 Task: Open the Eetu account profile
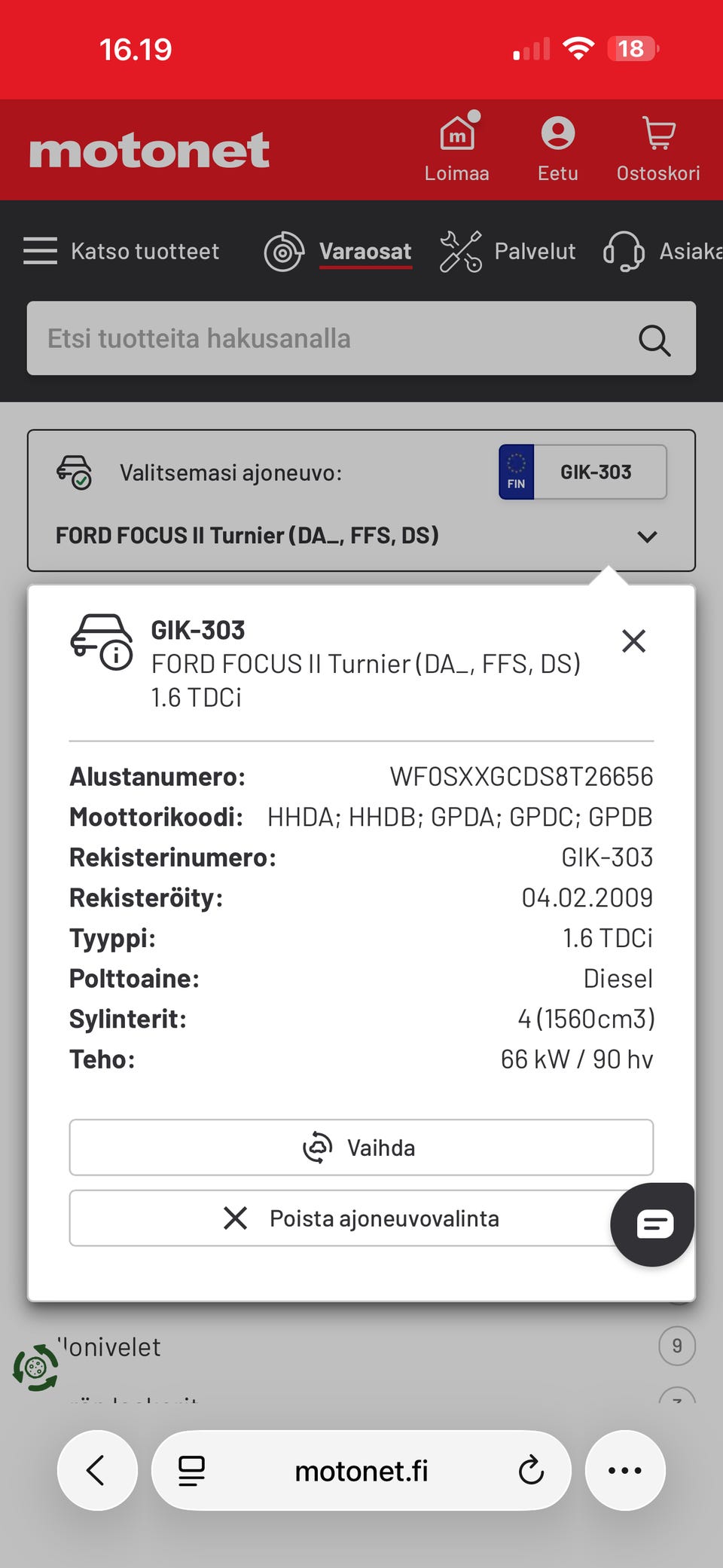557,148
